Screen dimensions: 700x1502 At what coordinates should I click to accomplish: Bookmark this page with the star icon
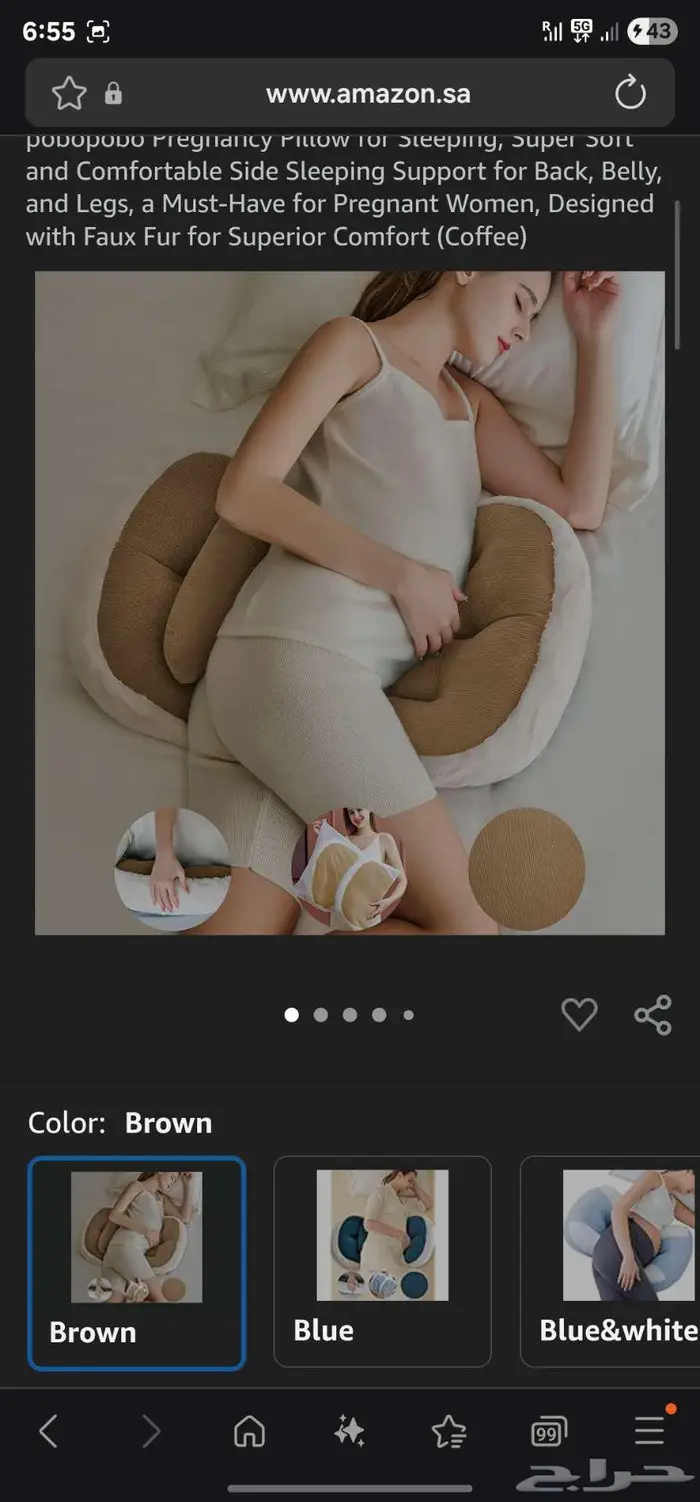click(x=69, y=94)
